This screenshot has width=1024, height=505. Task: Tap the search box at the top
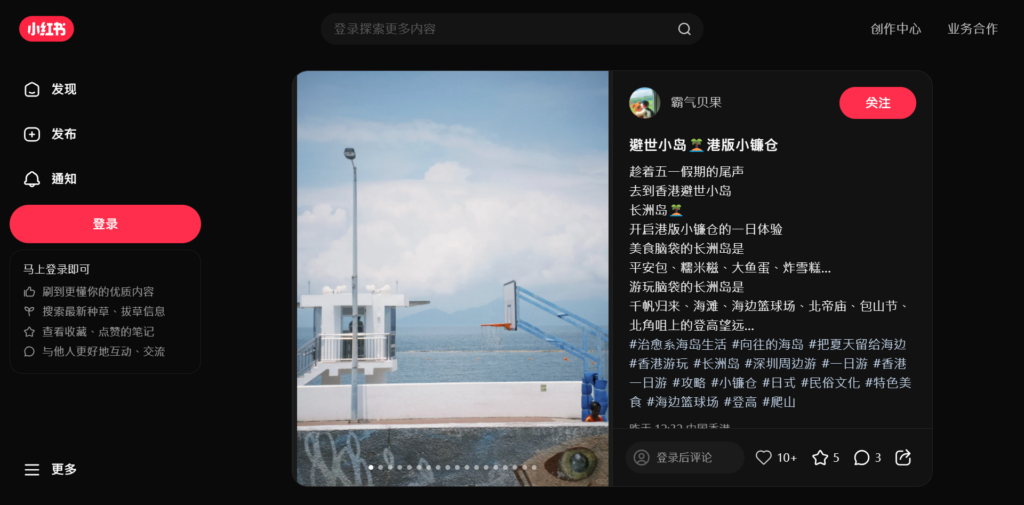pos(500,29)
